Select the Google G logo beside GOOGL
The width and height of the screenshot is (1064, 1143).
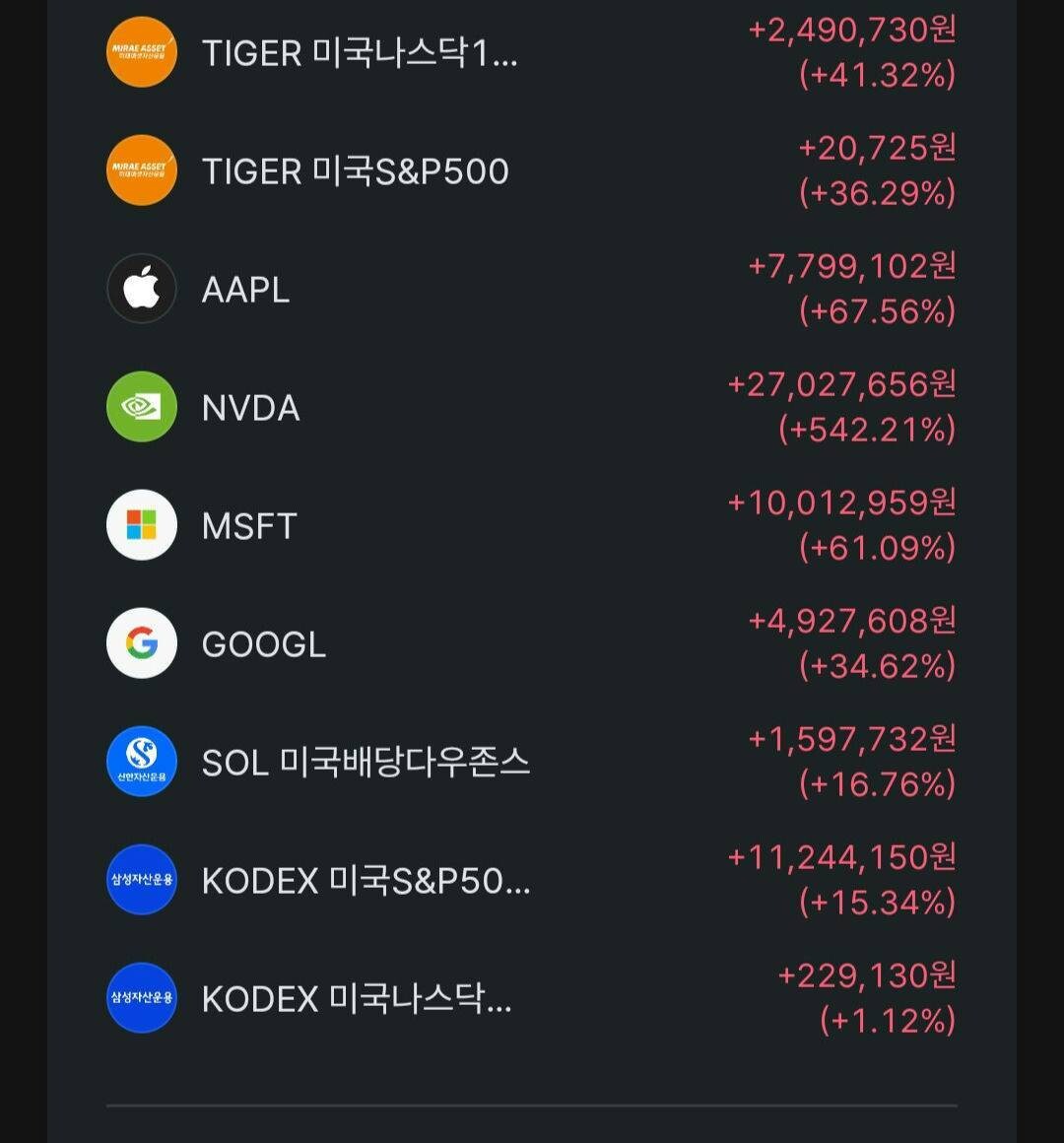142,642
